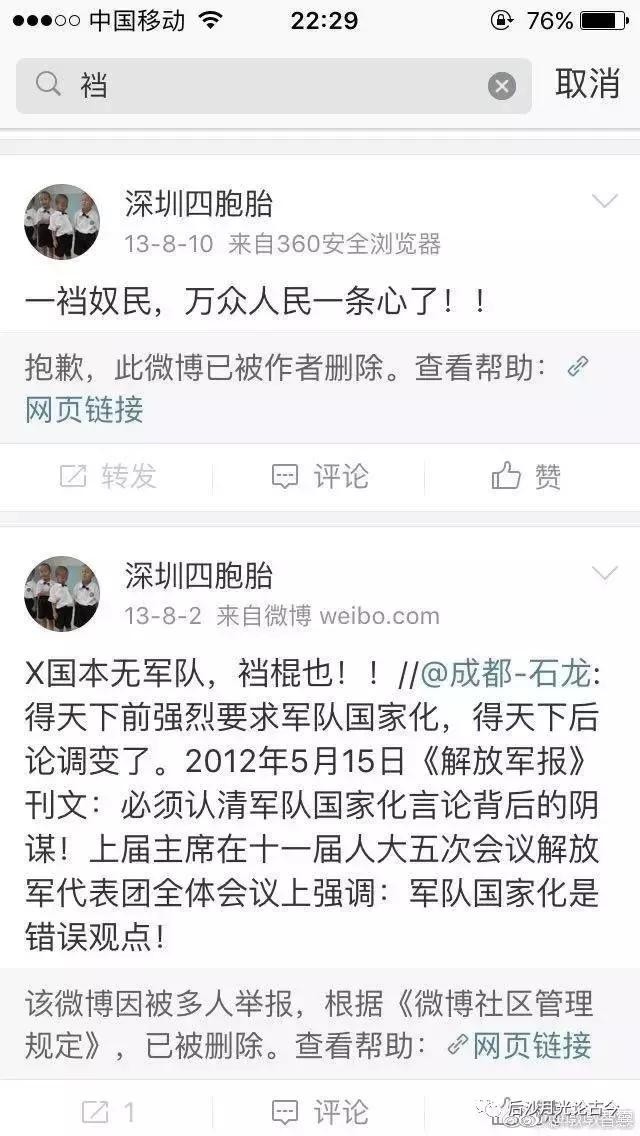Comment (评论) on the 13-8-2 post
The height and width of the screenshot is (1136, 640).
point(320,1111)
